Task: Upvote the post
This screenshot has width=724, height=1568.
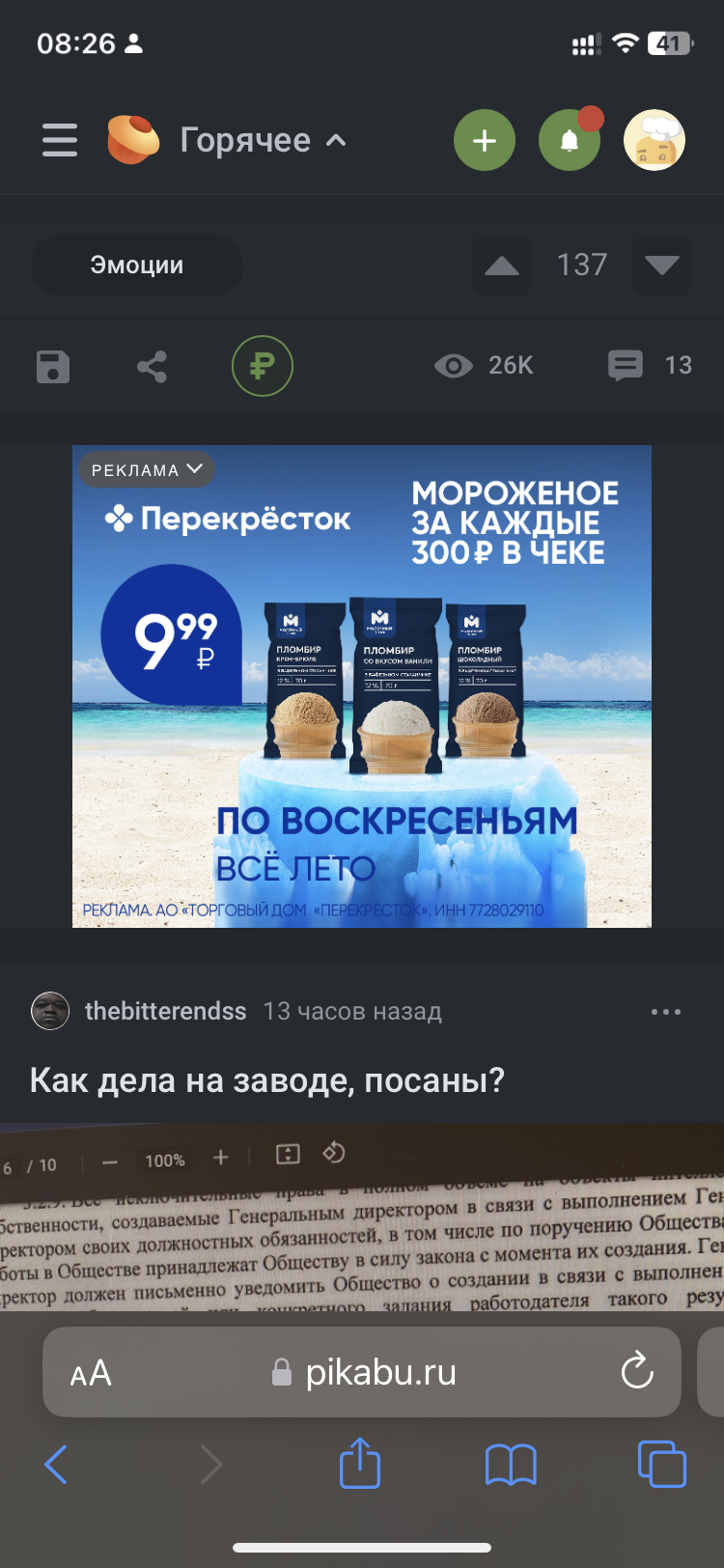Action: click(502, 266)
